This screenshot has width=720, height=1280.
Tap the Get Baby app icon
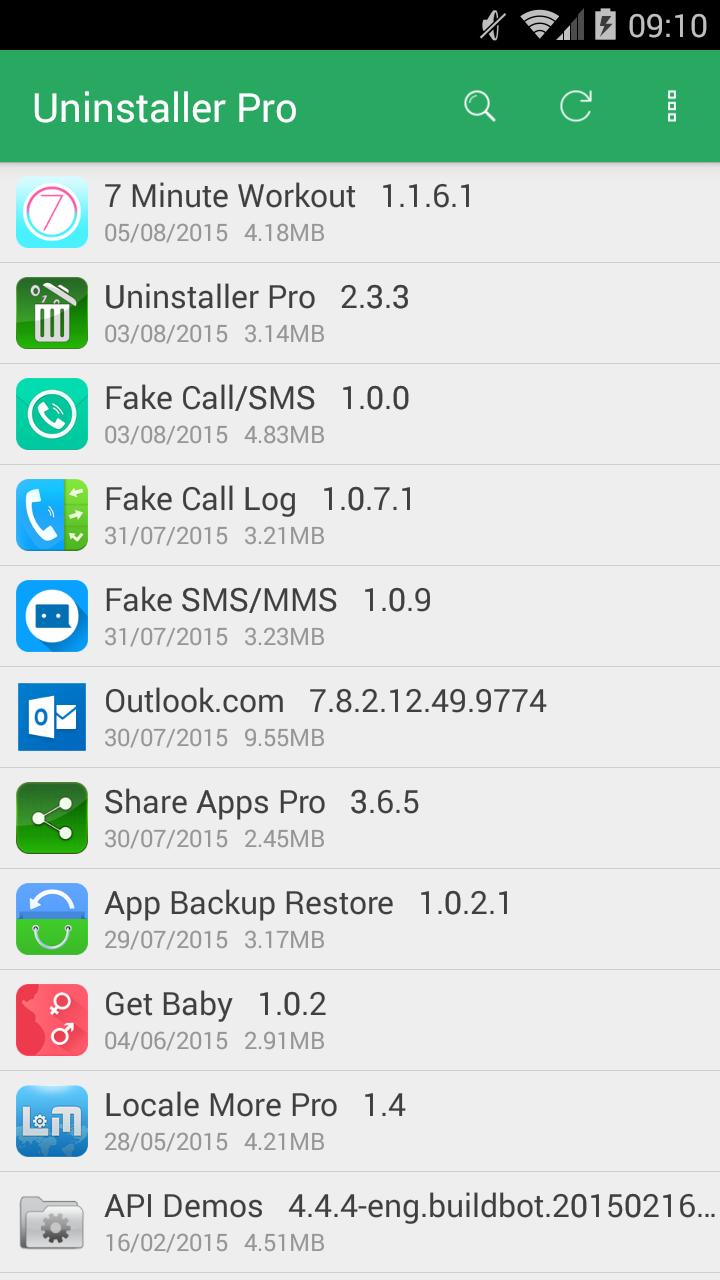(51, 1020)
